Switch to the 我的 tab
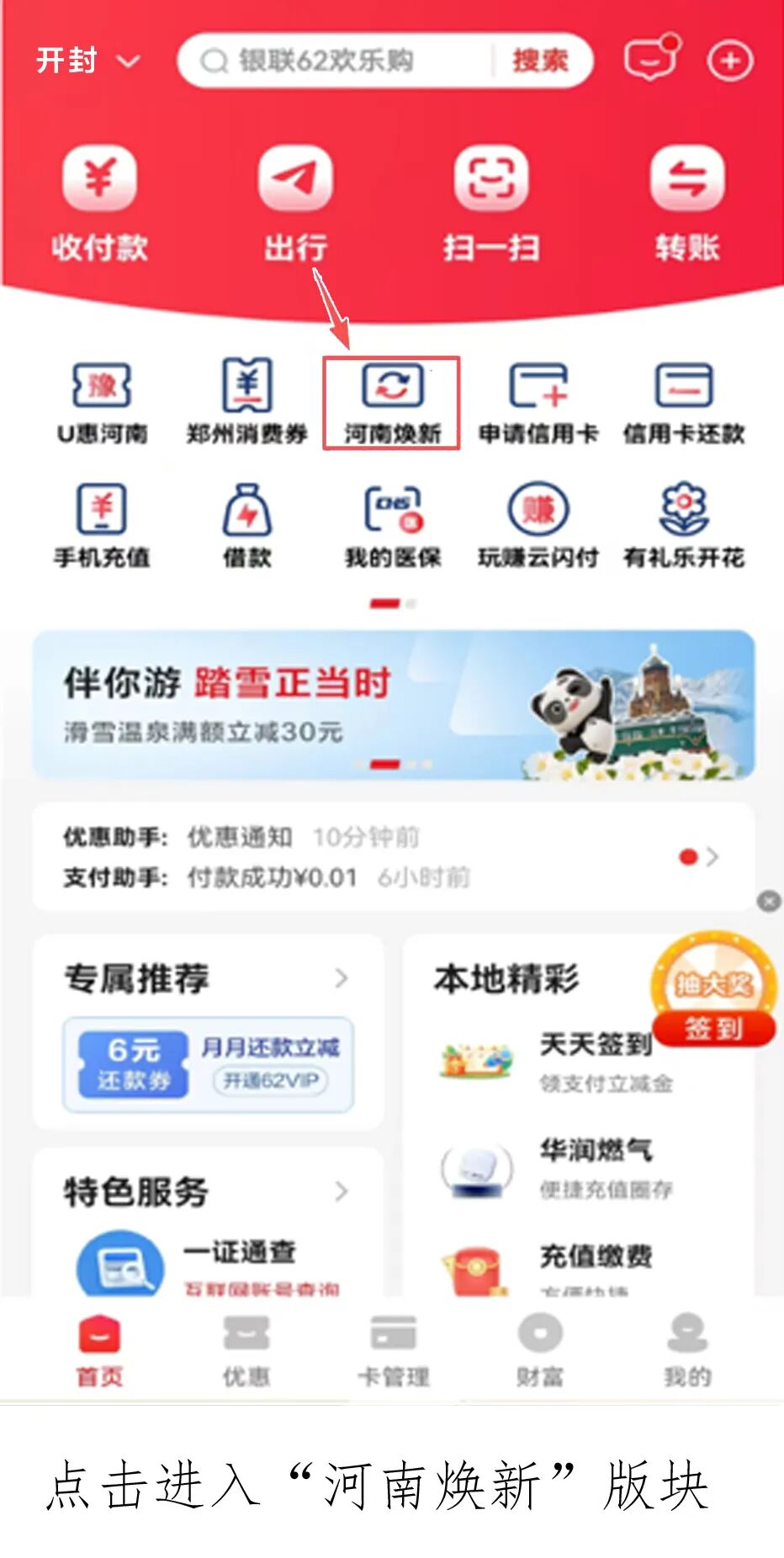Image resolution: width=784 pixels, height=1558 pixels. click(687, 1350)
